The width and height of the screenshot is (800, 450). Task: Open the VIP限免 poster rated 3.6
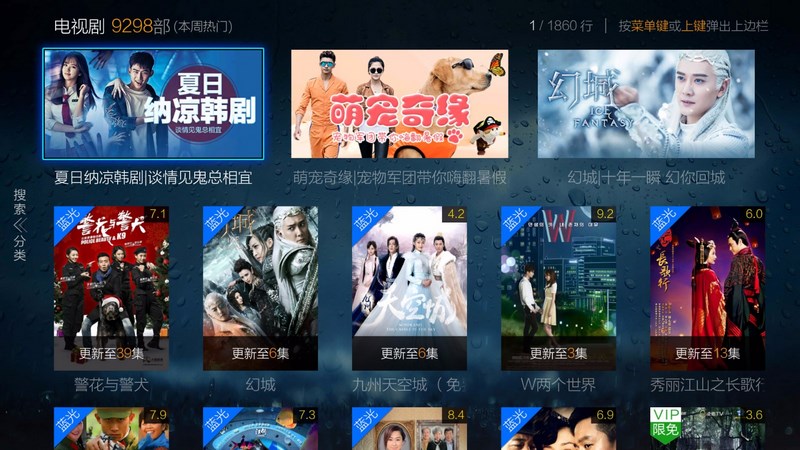[707, 428]
